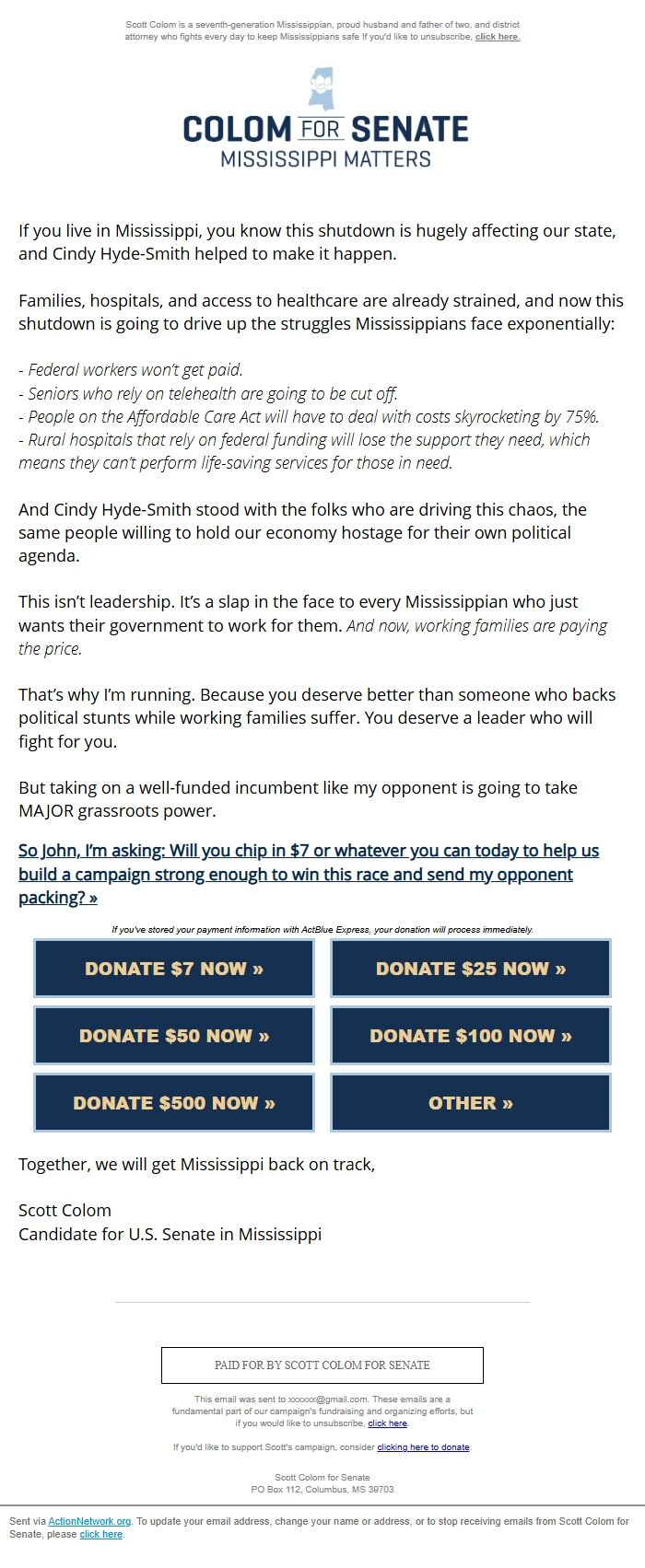Choose the Donate $50 Now button
The image size is (645, 1568).
[x=174, y=1036]
